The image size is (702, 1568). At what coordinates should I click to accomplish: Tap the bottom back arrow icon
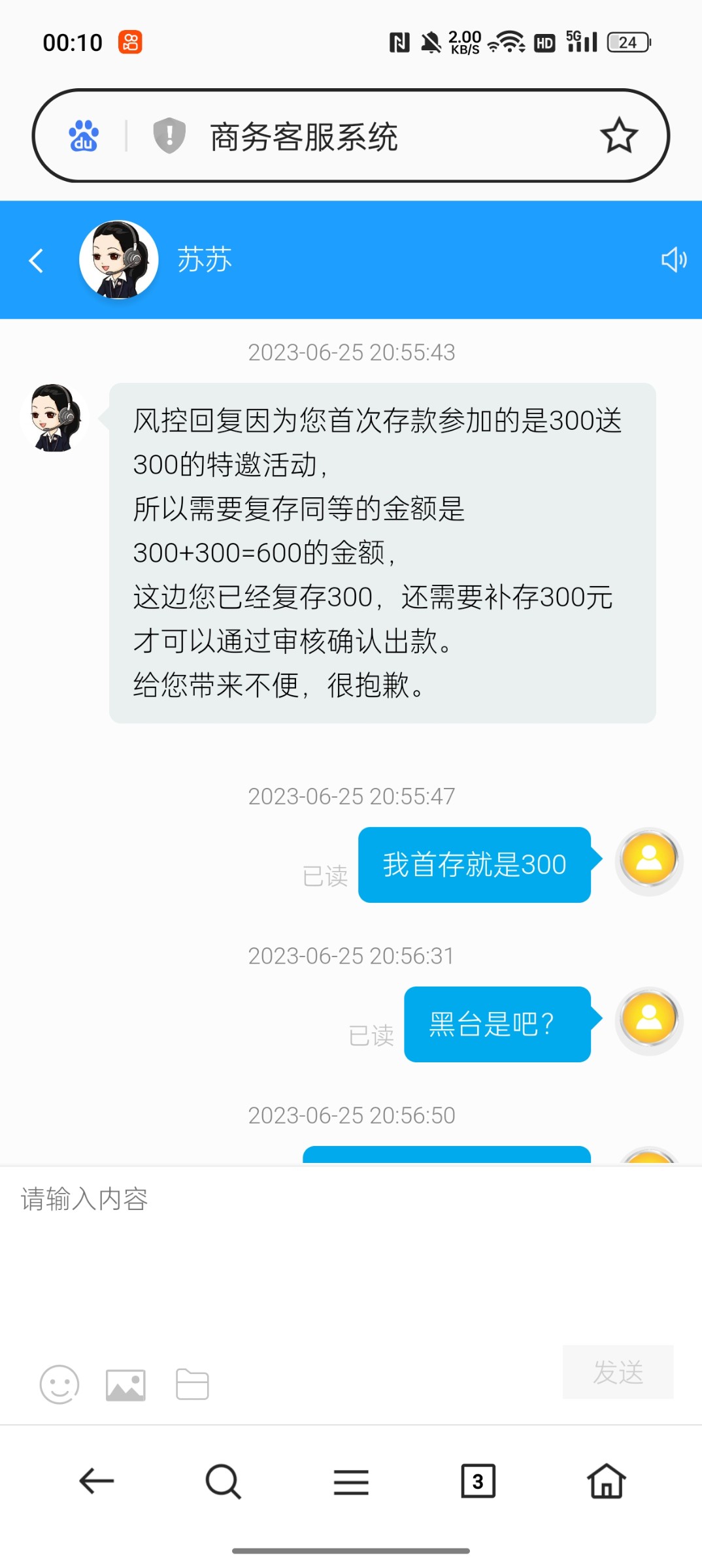(x=96, y=1482)
